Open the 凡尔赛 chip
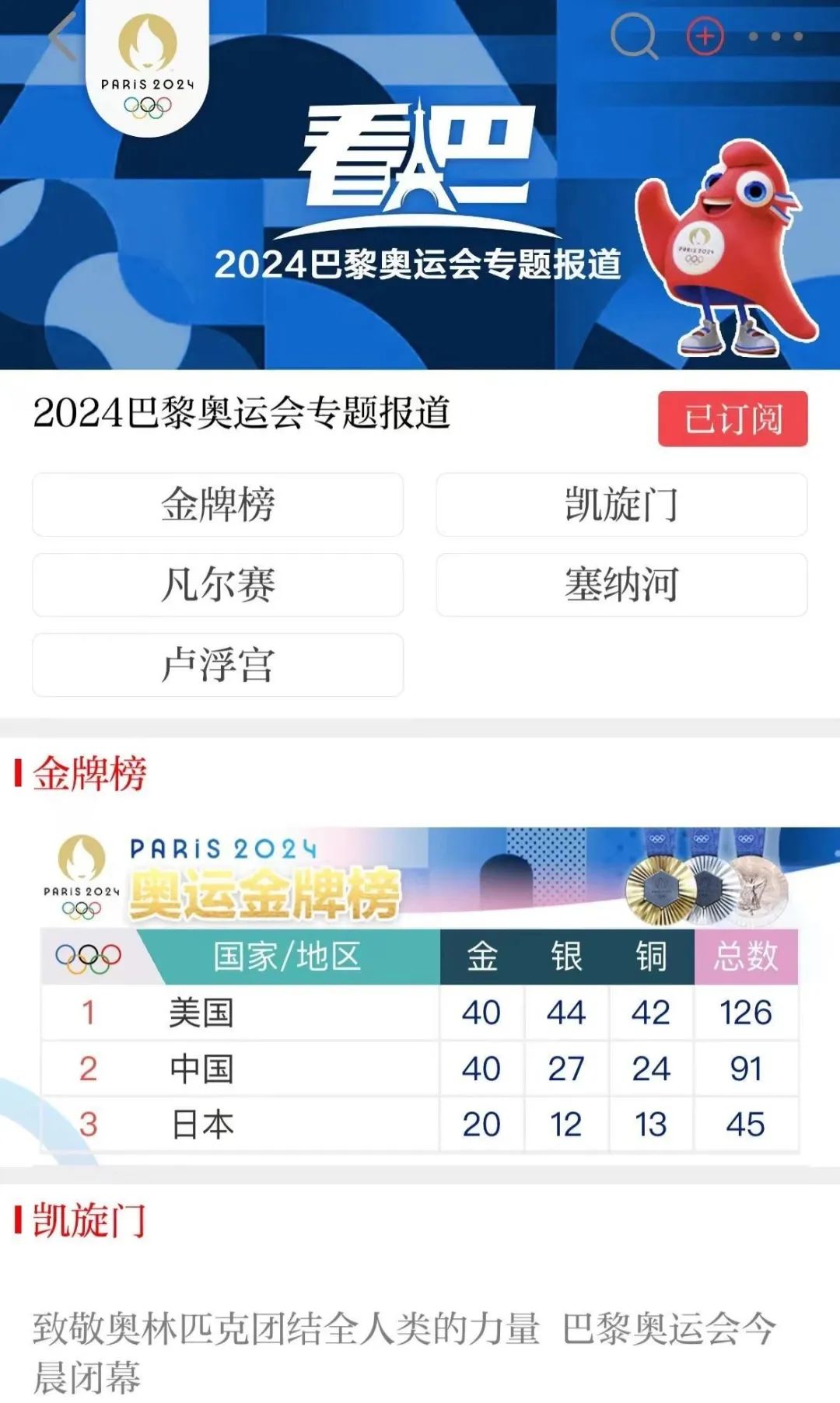840x1403 pixels. click(218, 585)
